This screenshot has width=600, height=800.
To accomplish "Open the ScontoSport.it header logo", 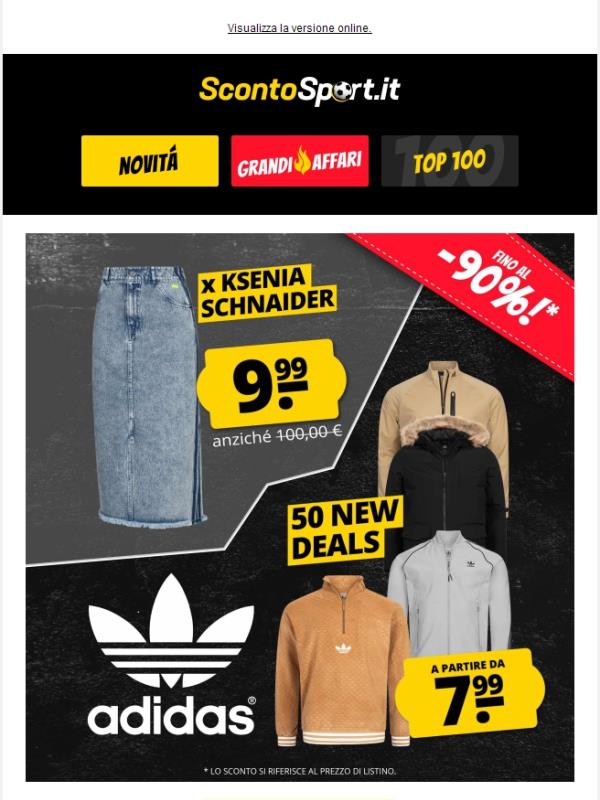I will point(299,90).
